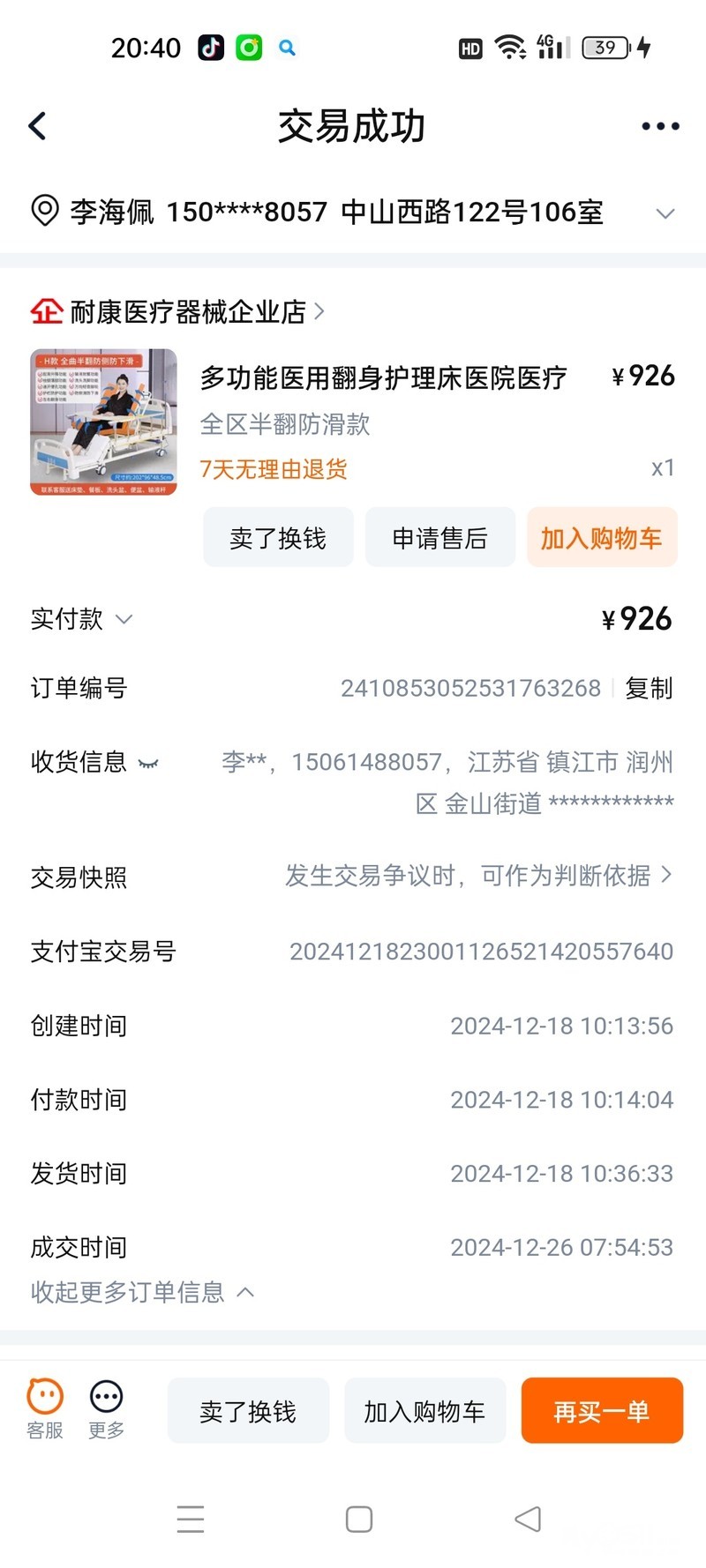Open the 交易快照 transaction snapshot
The height and width of the screenshot is (1568, 706).
477,876
